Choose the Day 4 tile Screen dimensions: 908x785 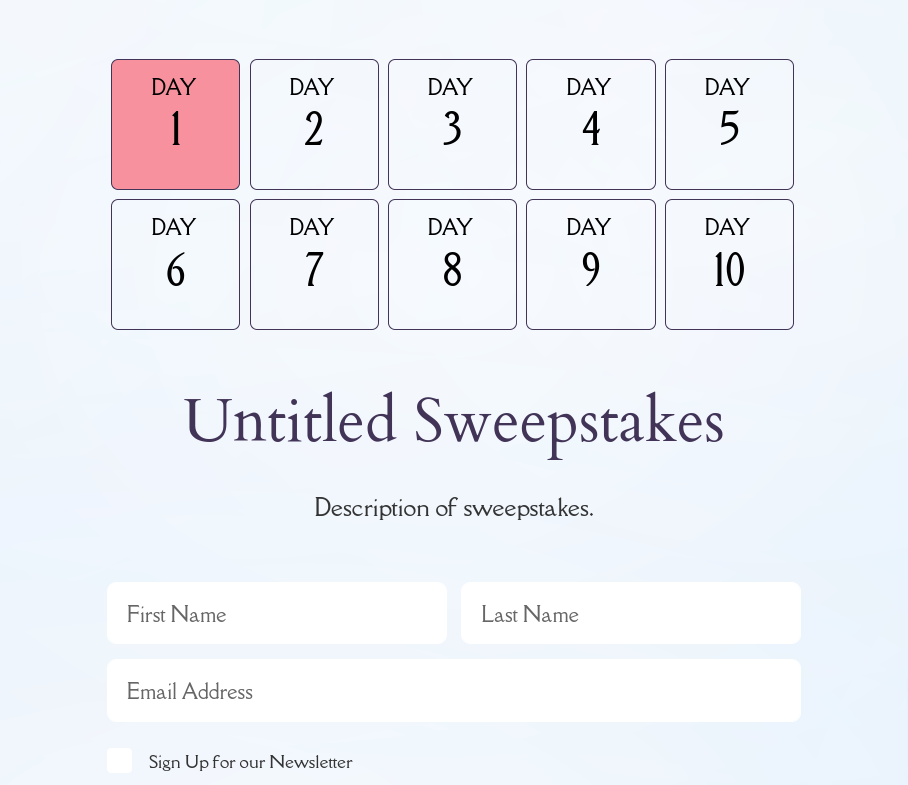coord(590,124)
